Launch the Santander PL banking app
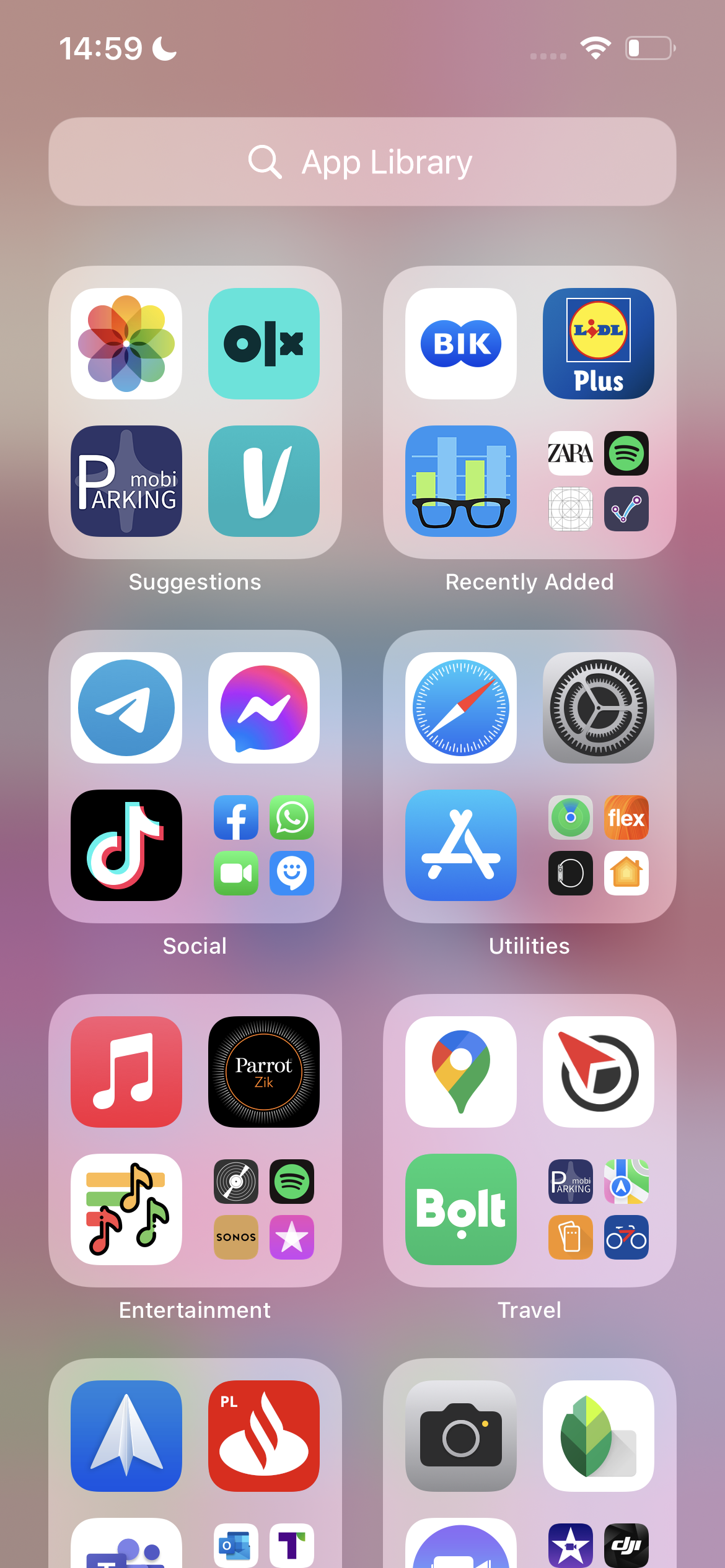 coord(264,1436)
